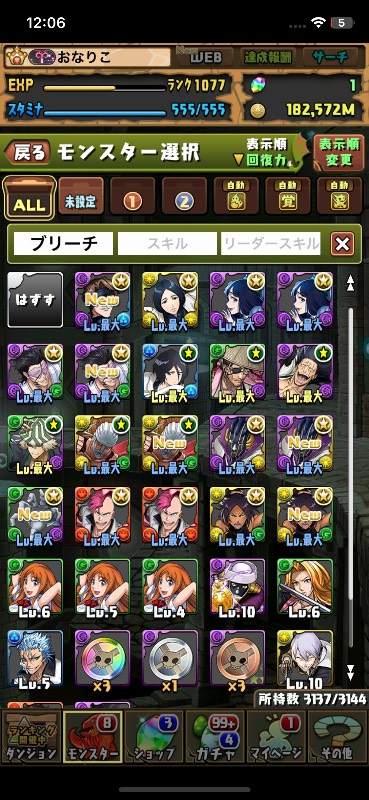
Task: Tap the はずす remove tile
Action: click(x=35, y=299)
